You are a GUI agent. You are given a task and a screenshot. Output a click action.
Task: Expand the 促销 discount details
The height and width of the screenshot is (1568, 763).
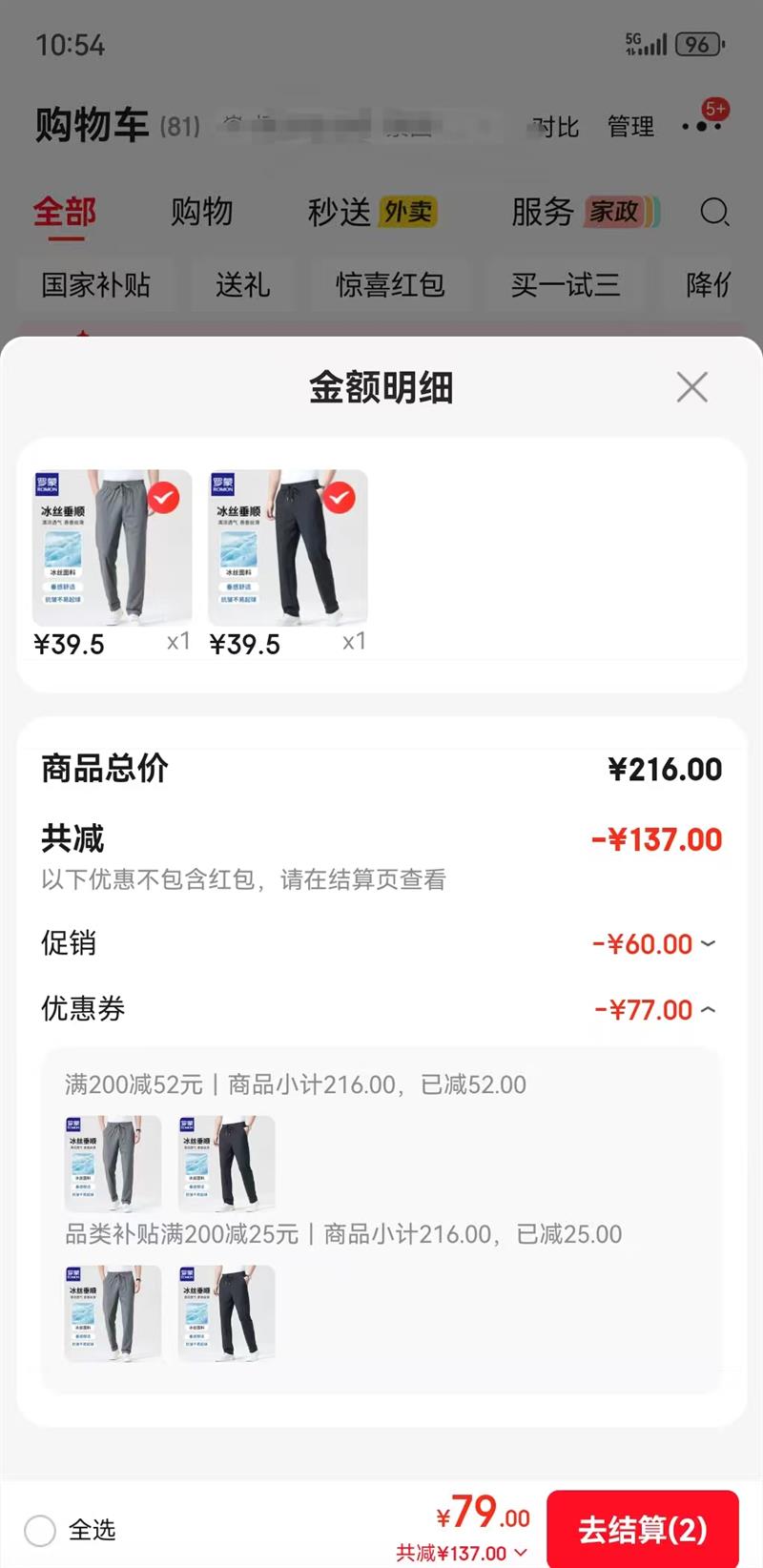tap(708, 944)
